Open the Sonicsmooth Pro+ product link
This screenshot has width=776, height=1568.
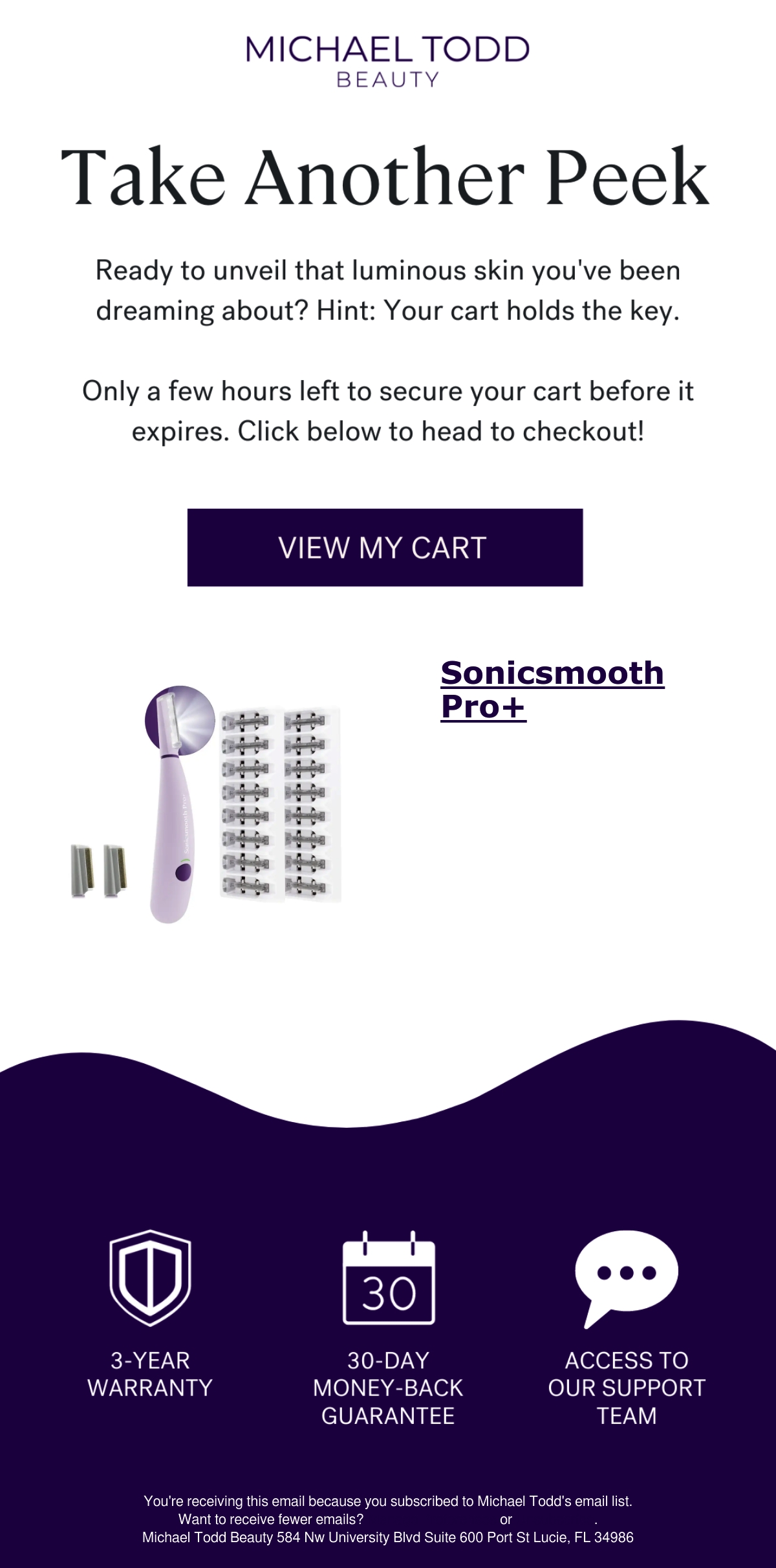(x=552, y=690)
